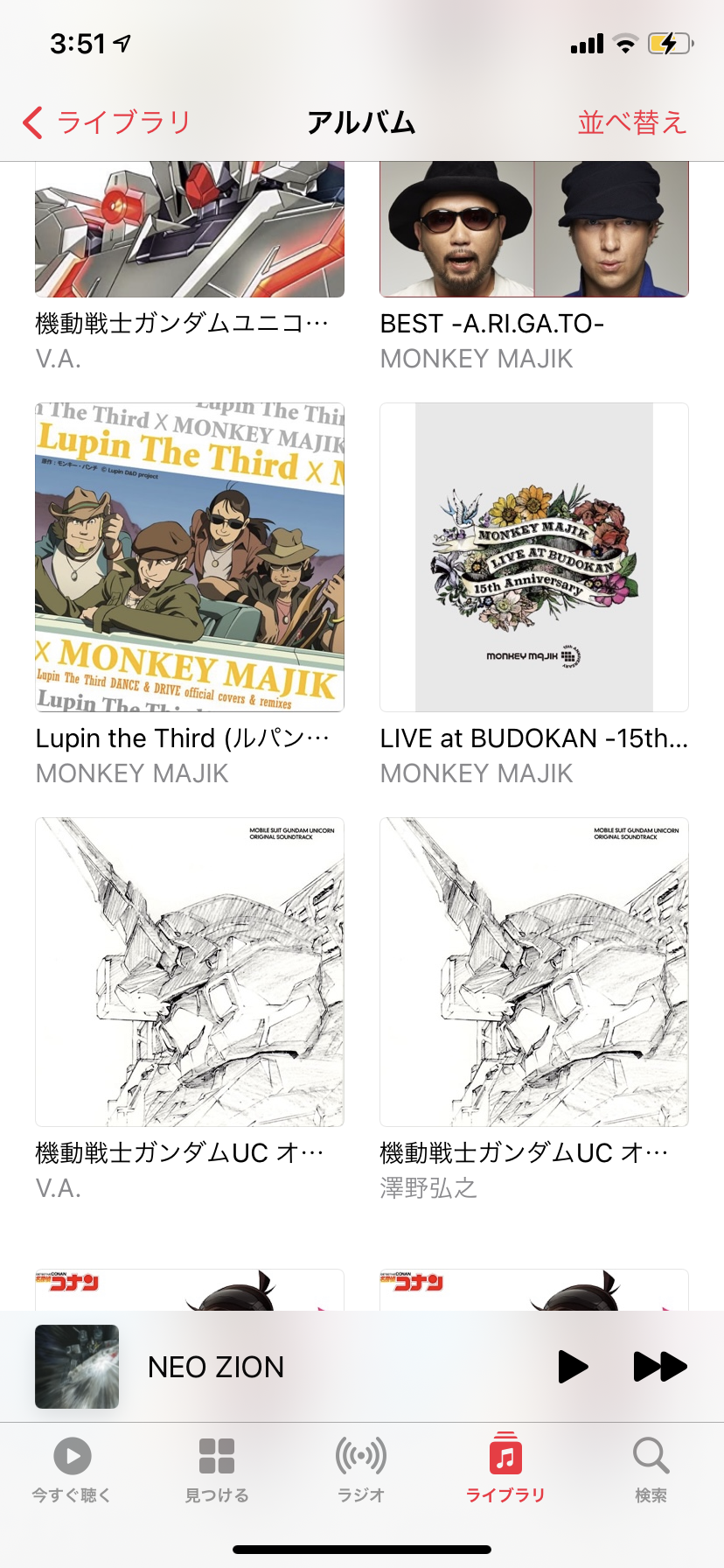Image resolution: width=724 pixels, height=1568 pixels.
Task: Select the ライブラリ tab
Action: [x=505, y=1472]
